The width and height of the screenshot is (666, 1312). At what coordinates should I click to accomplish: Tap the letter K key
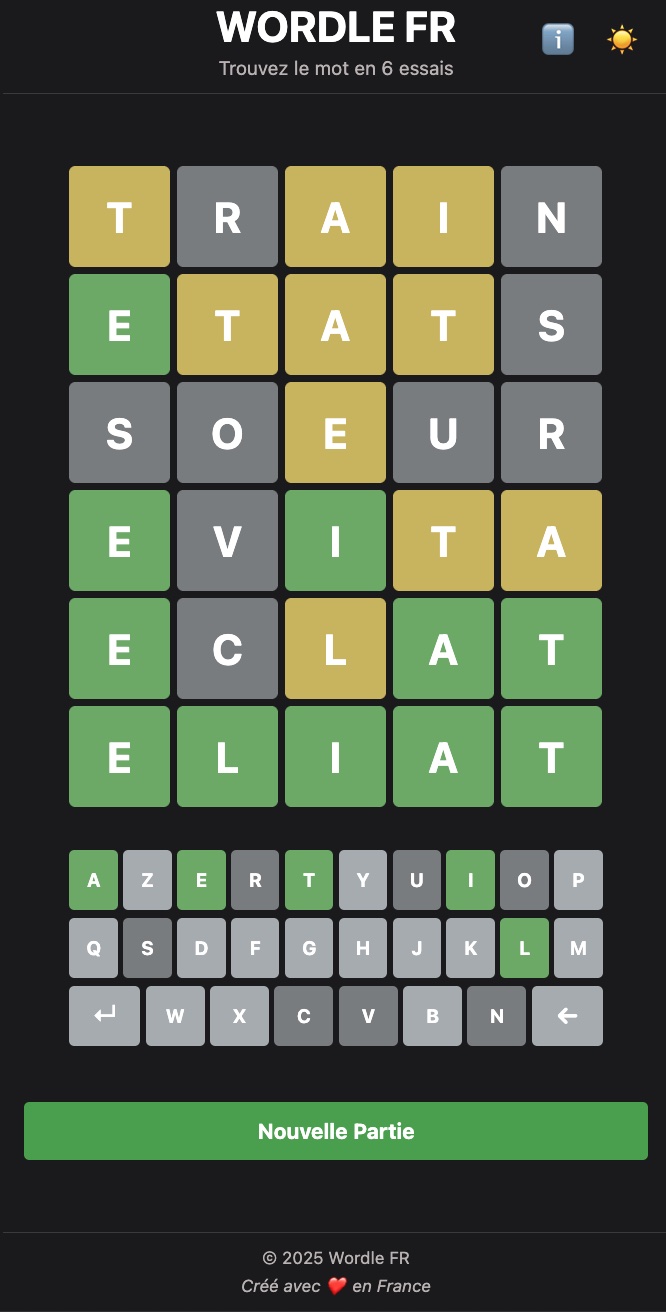471,948
